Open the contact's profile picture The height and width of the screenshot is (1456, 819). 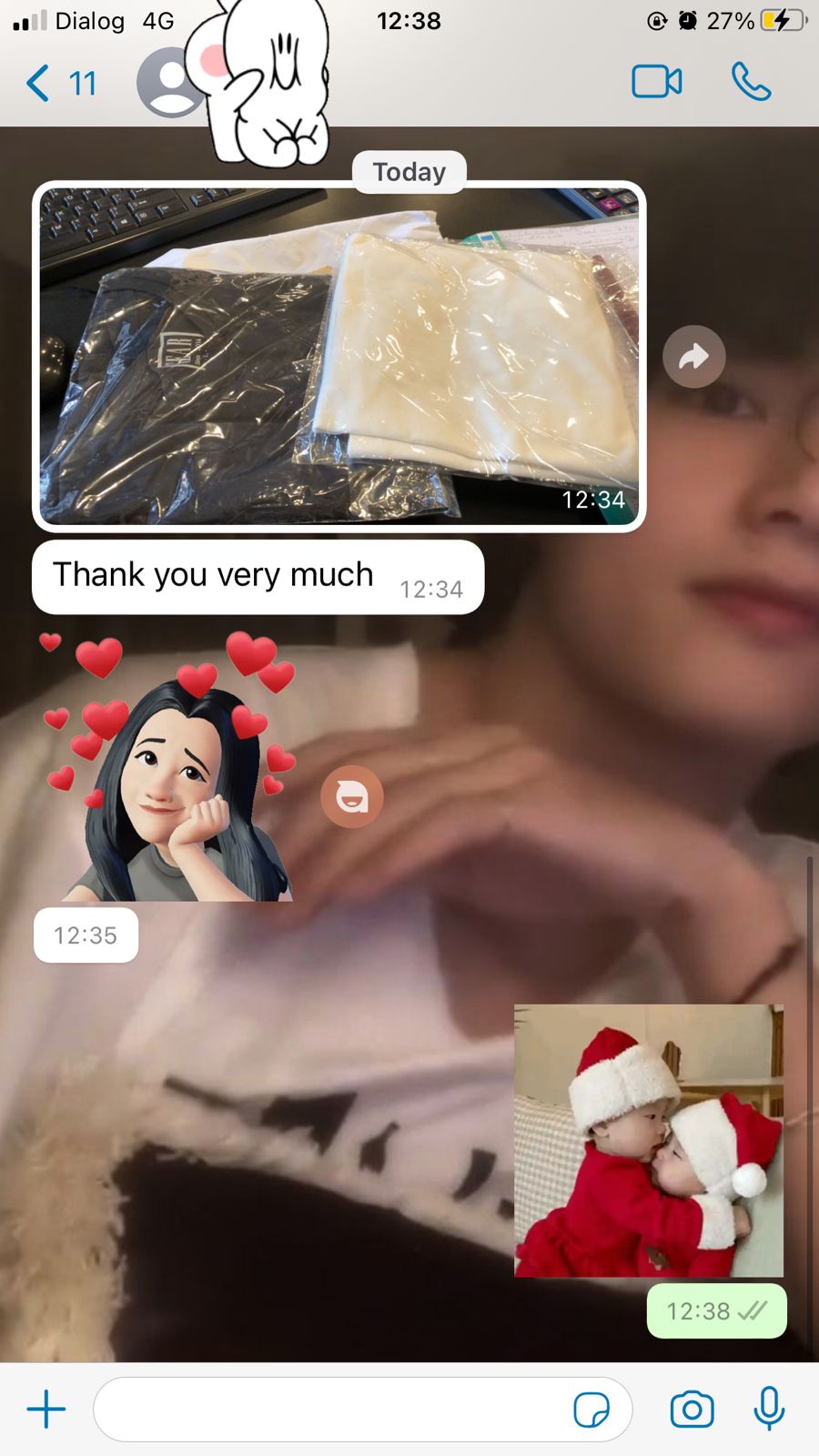[170, 83]
